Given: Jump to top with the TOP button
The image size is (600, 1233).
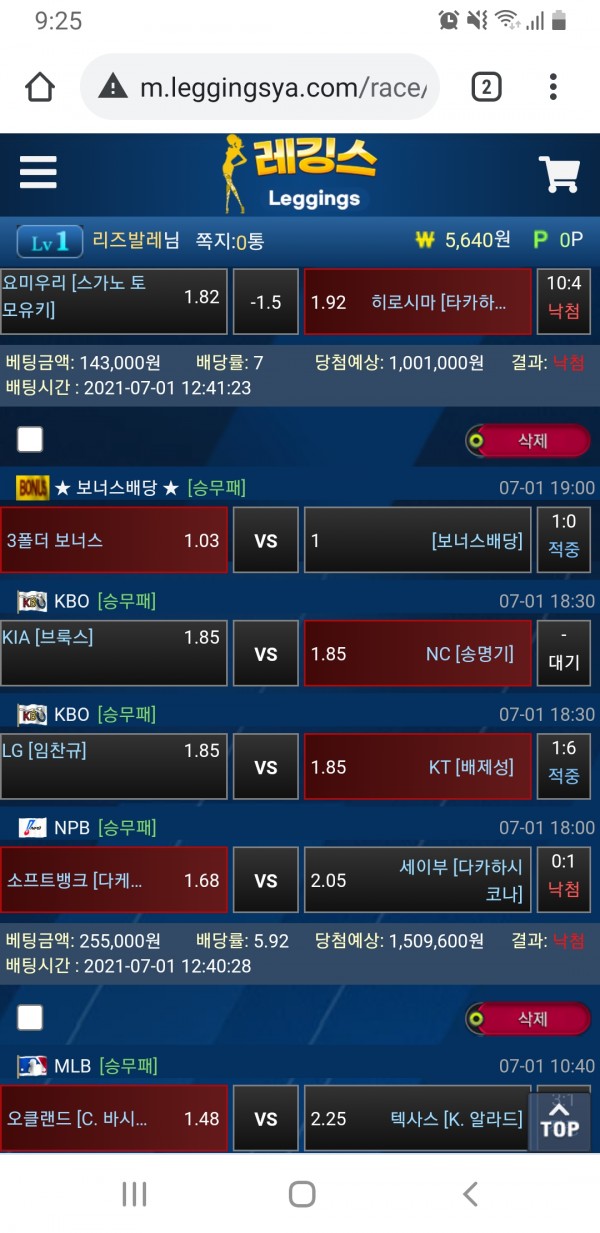Looking at the screenshot, I should (x=559, y=1120).
